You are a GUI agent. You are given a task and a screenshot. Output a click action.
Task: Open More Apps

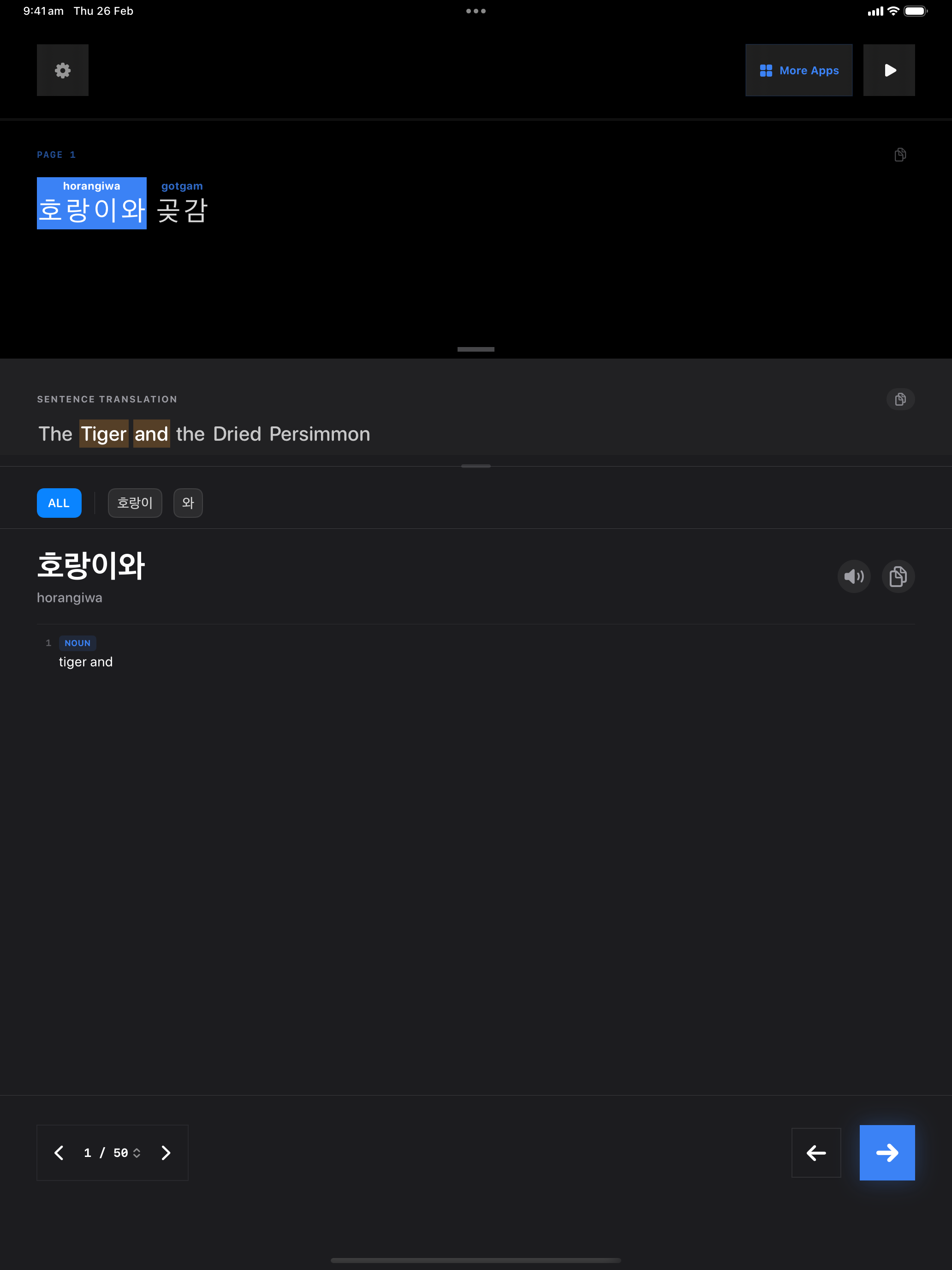point(798,70)
